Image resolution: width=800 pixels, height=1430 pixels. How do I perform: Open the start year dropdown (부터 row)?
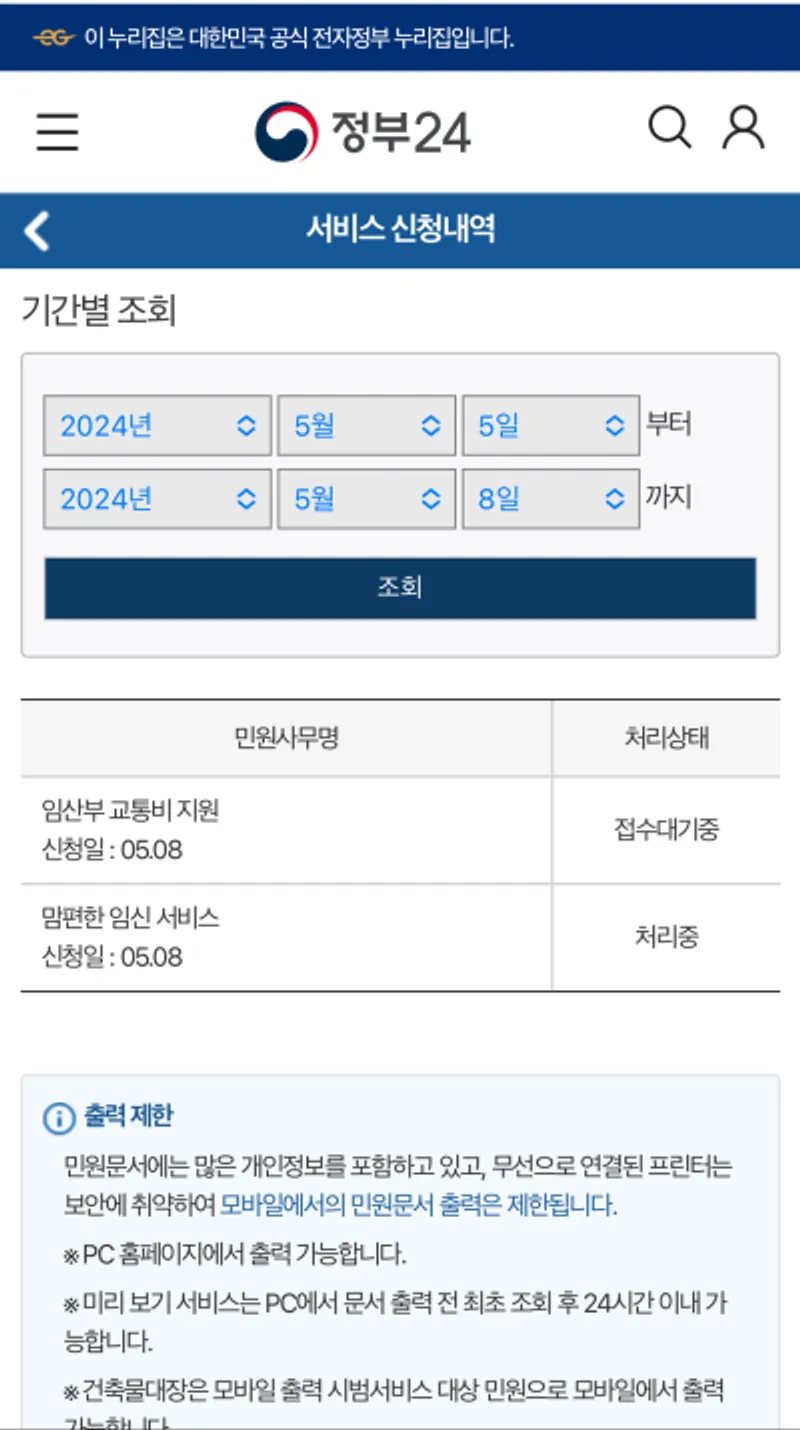click(x=157, y=426)
